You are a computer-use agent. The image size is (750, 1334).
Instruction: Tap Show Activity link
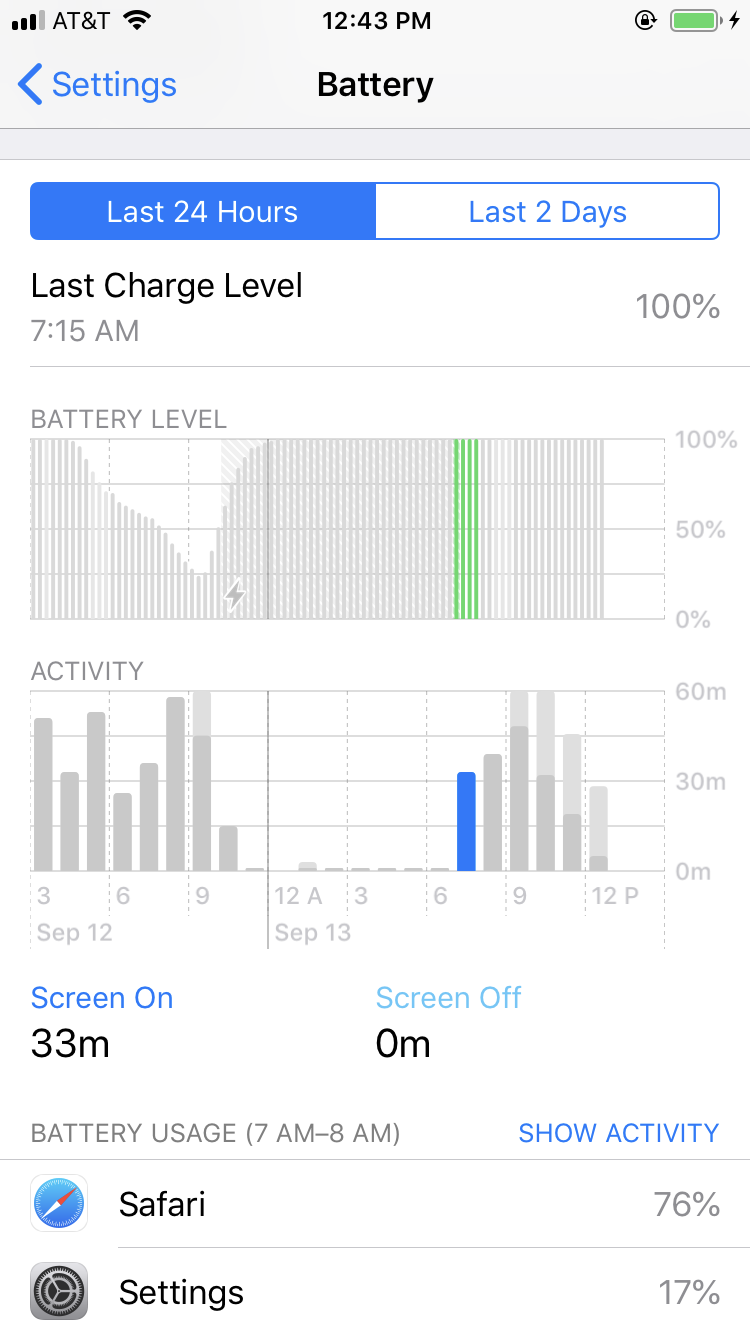tap(618, 1132)
